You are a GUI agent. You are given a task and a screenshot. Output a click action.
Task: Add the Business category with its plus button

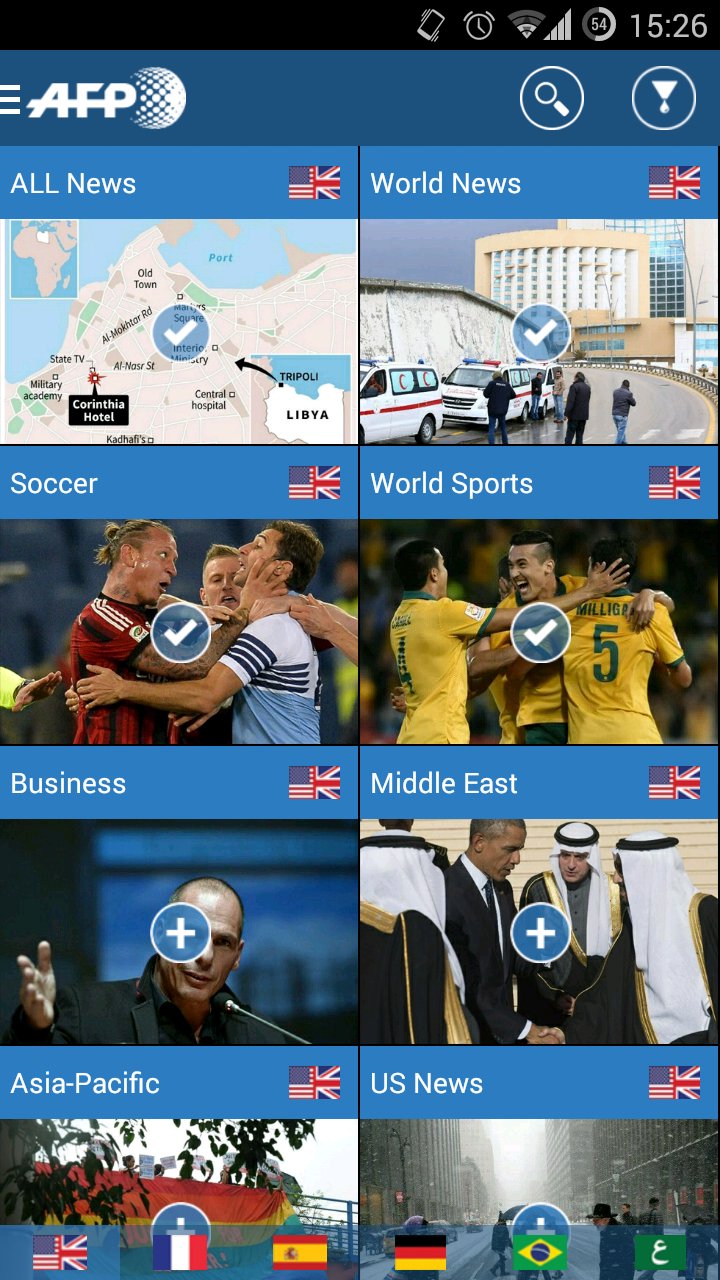pyautogui.click(x=180, y=933)
